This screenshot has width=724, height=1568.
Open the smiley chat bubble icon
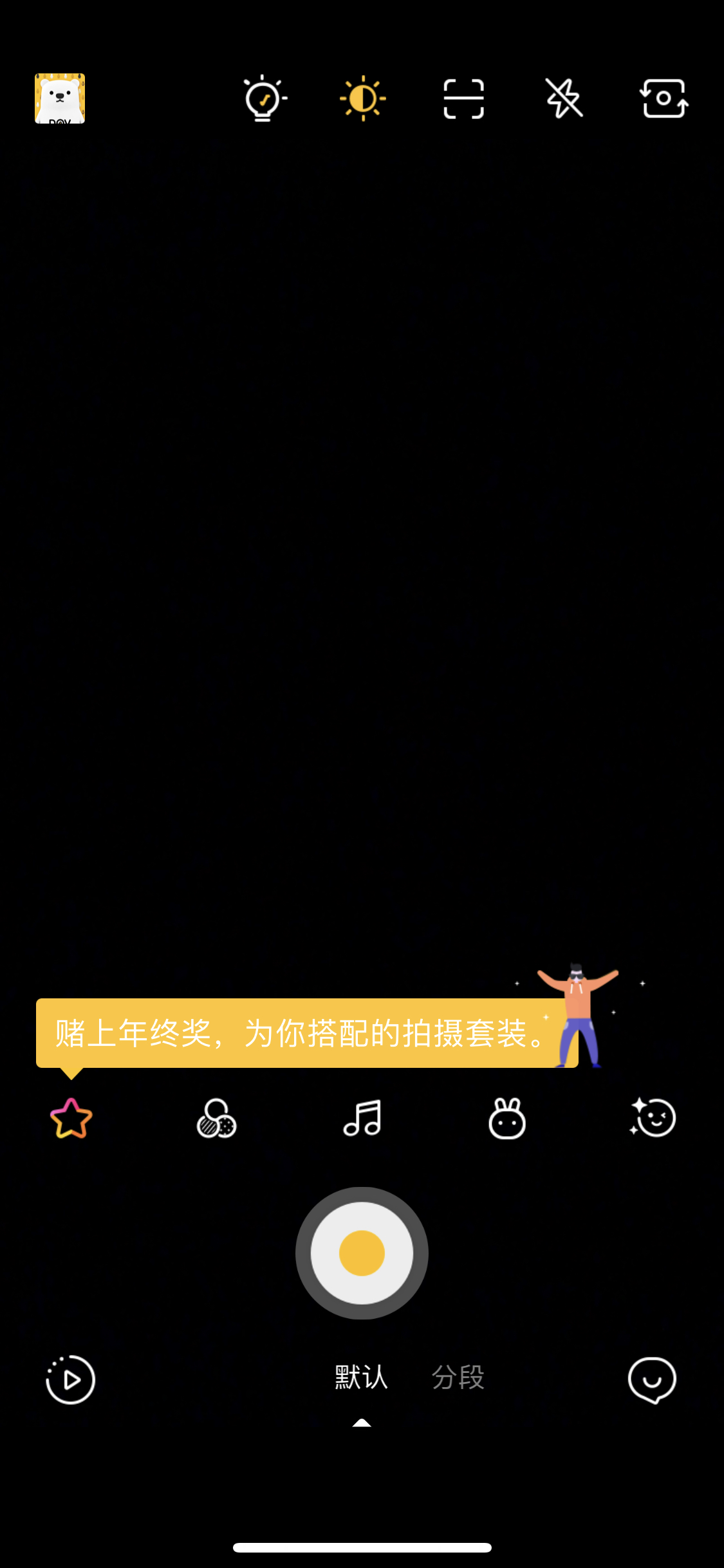[x=652, y=1380]
